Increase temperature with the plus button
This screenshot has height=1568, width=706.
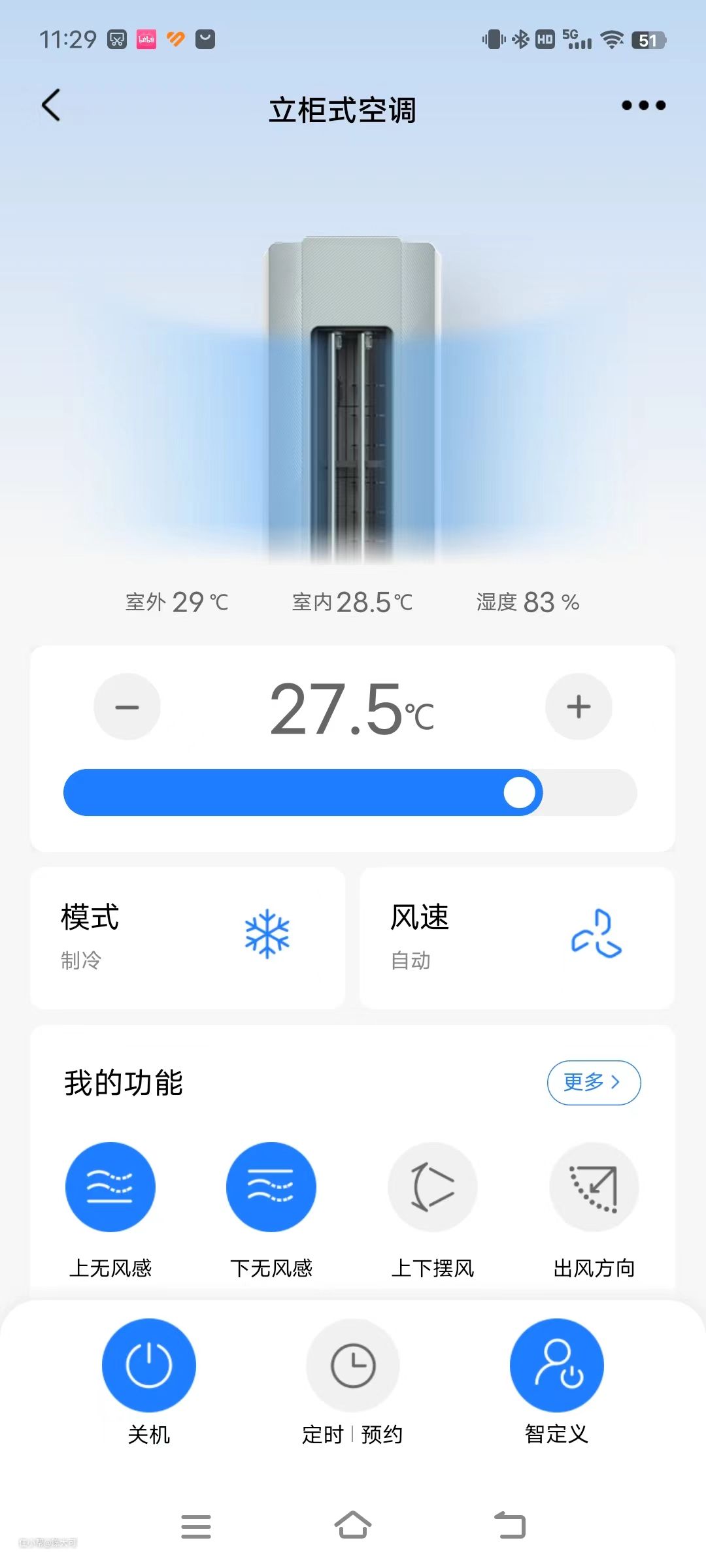[579, 707]
